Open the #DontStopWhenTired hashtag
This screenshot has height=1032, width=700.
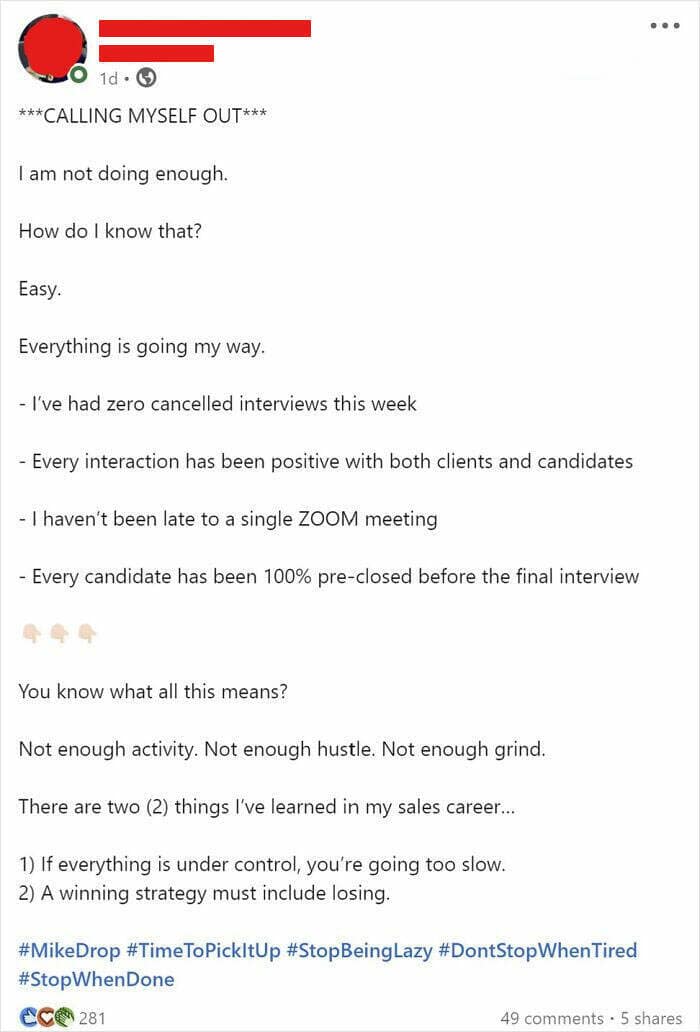click(x=537, y=950)
